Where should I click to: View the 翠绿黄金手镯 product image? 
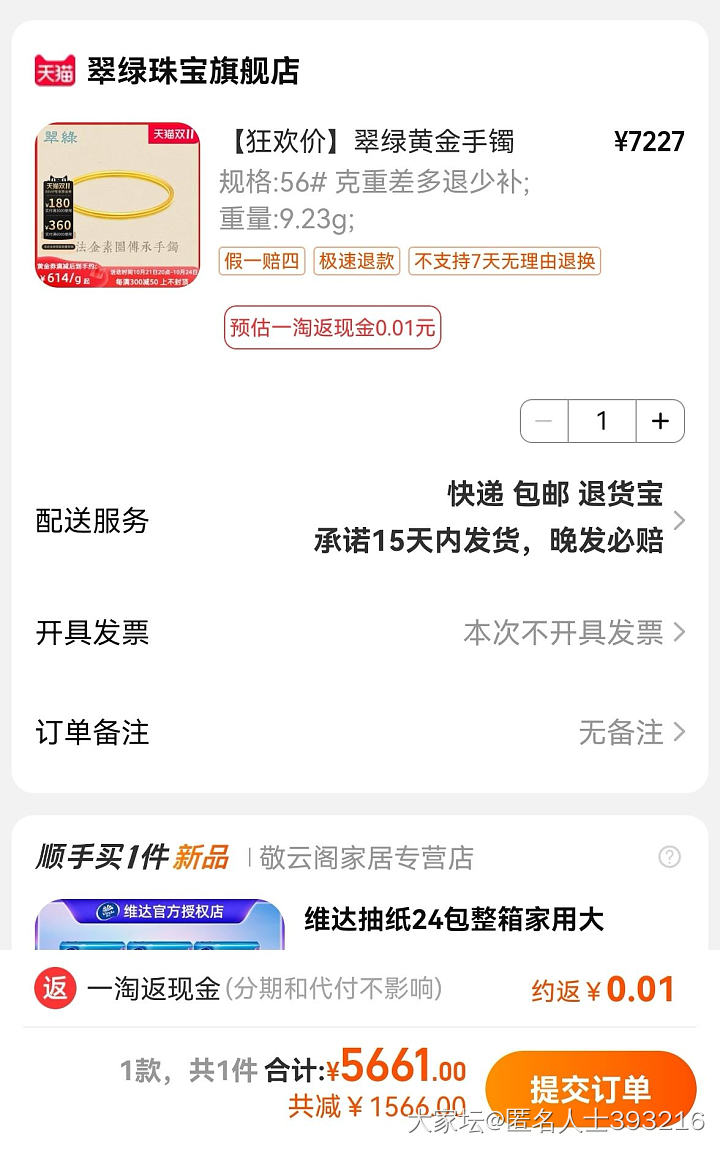[x=117, y=205]
